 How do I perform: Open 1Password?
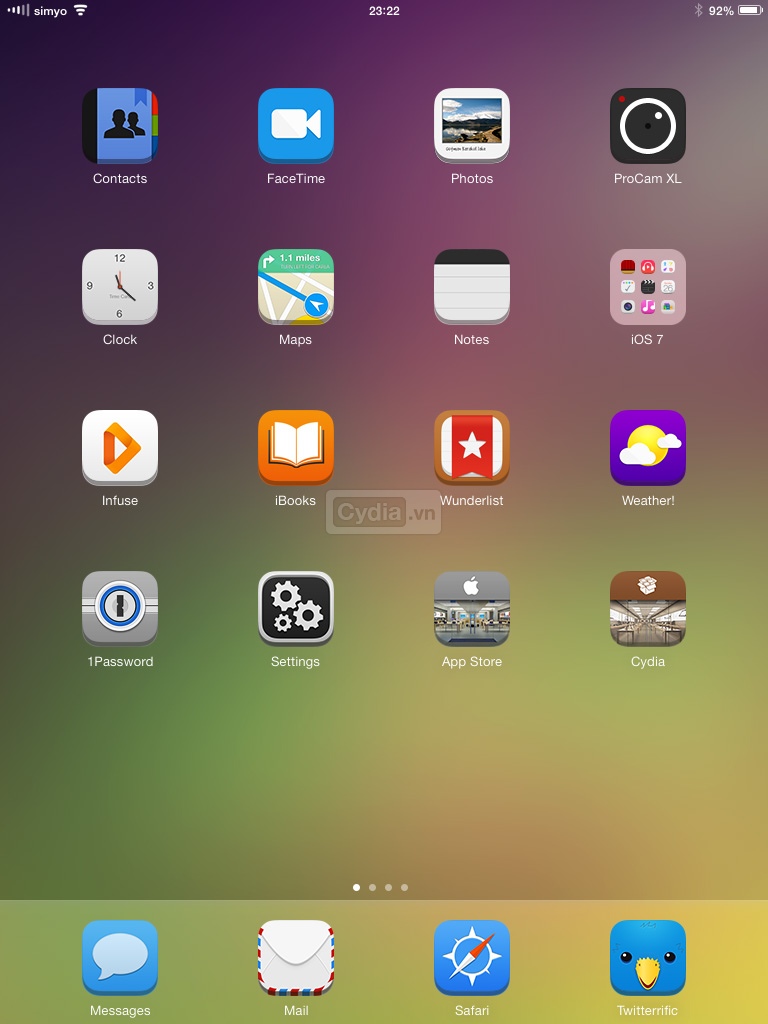(120, 609)
